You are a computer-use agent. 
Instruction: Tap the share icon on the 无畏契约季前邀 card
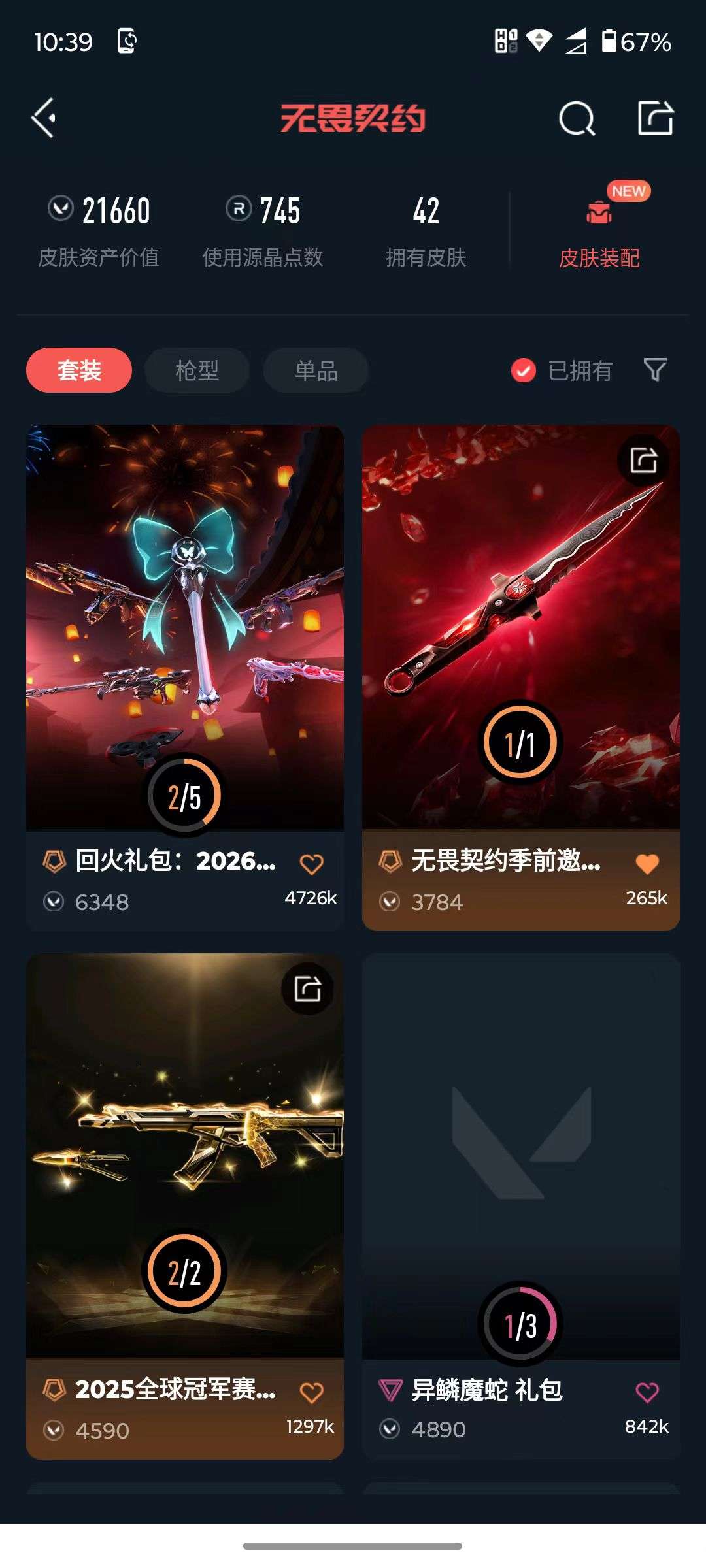pyautogui.click(x=643, y=459)
